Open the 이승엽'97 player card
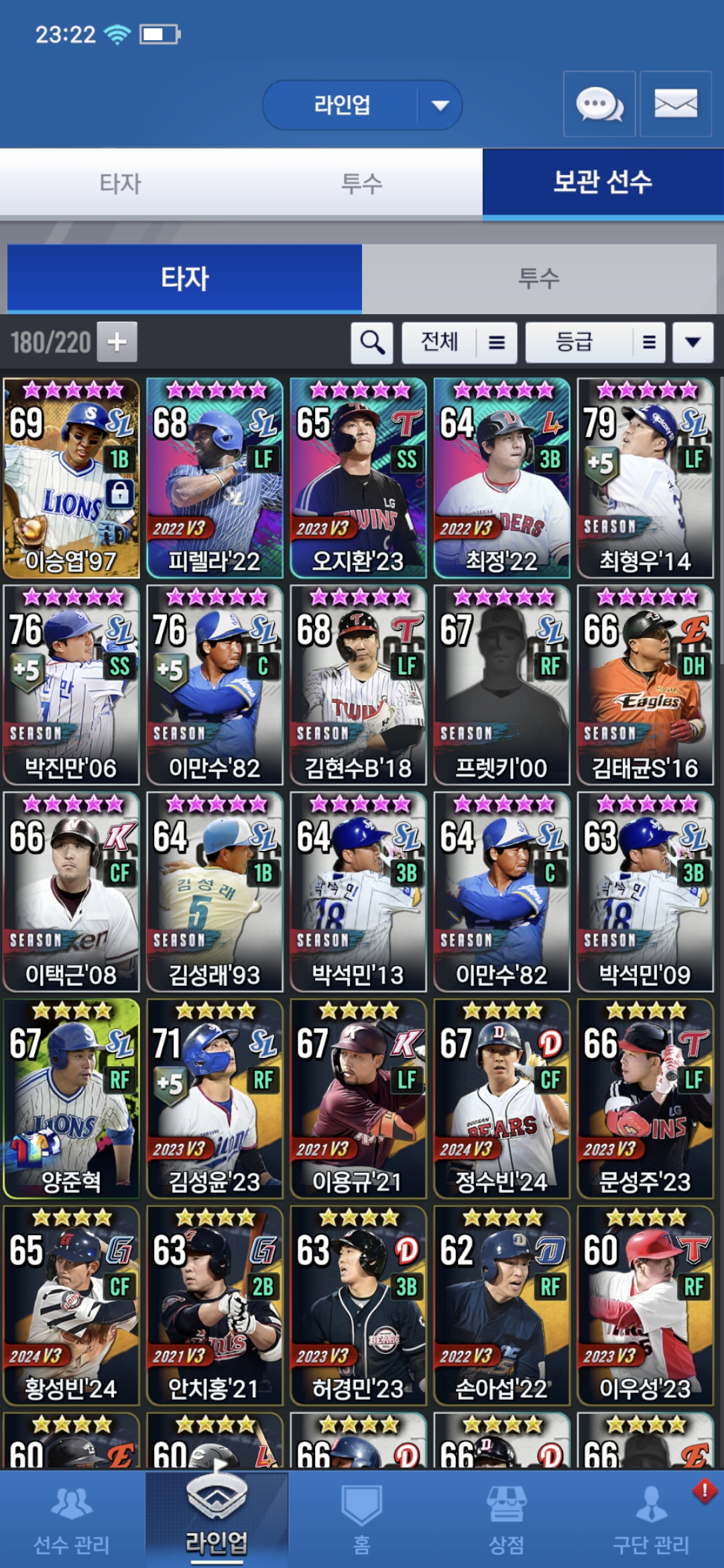 (x=71, y=477)
